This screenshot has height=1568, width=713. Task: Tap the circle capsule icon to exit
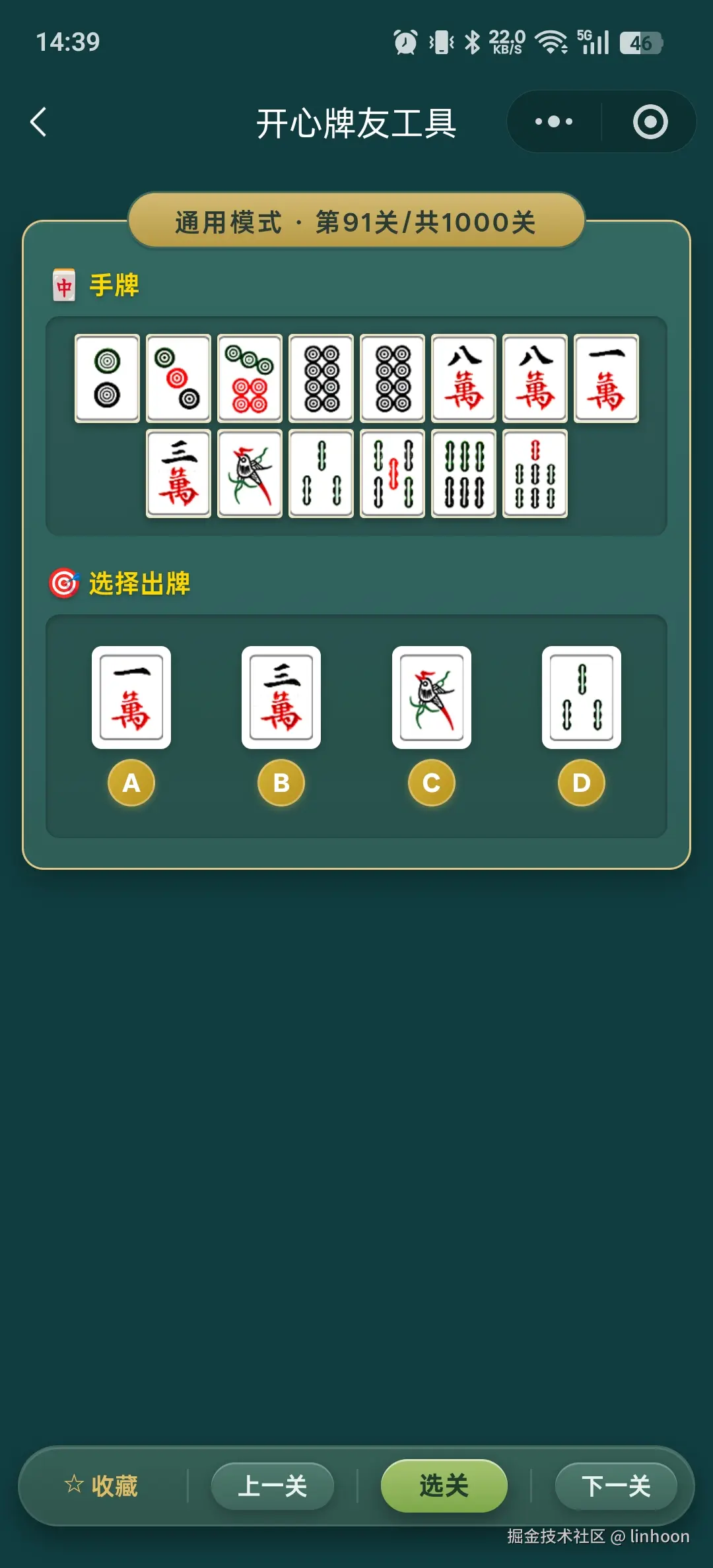[x=649, y=121]
